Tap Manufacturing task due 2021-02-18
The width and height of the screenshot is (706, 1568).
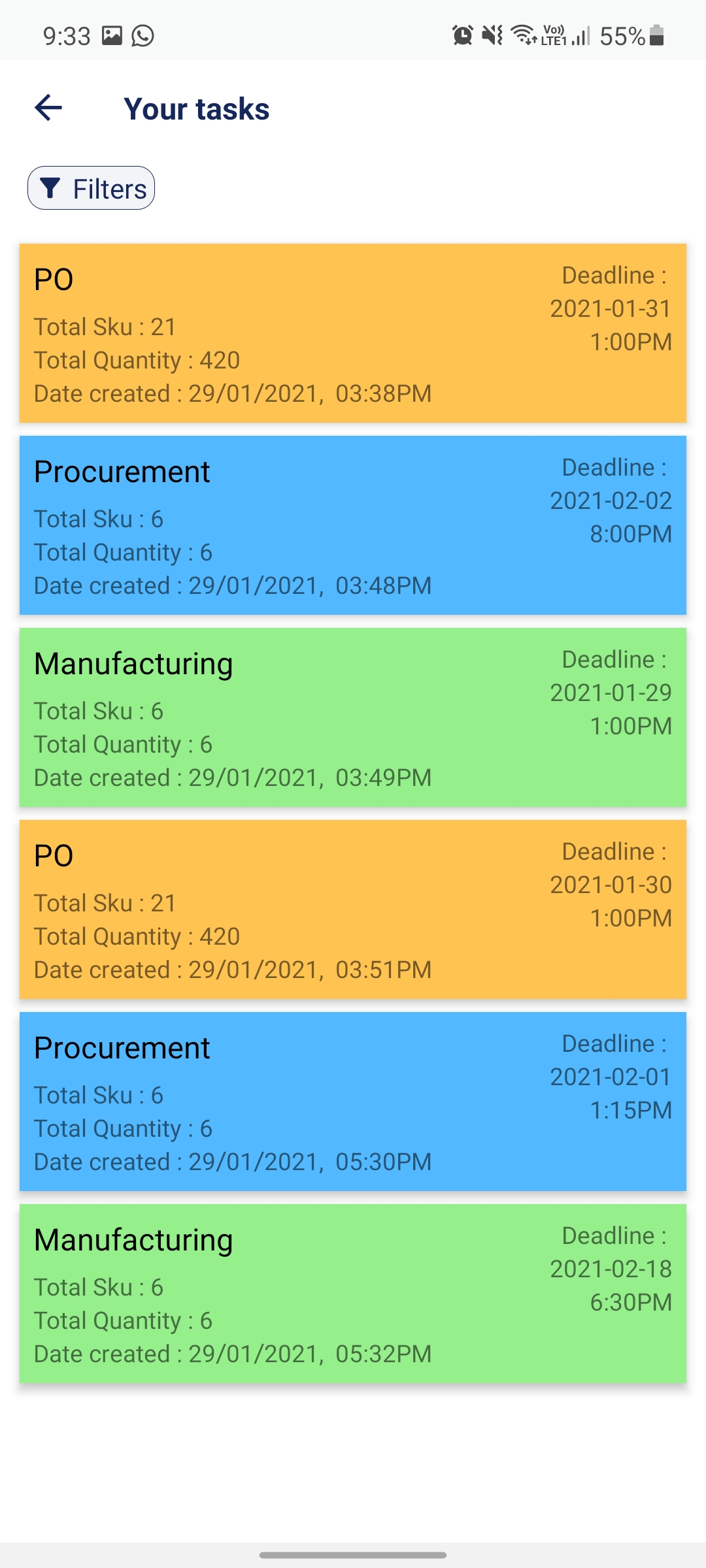353,1294
